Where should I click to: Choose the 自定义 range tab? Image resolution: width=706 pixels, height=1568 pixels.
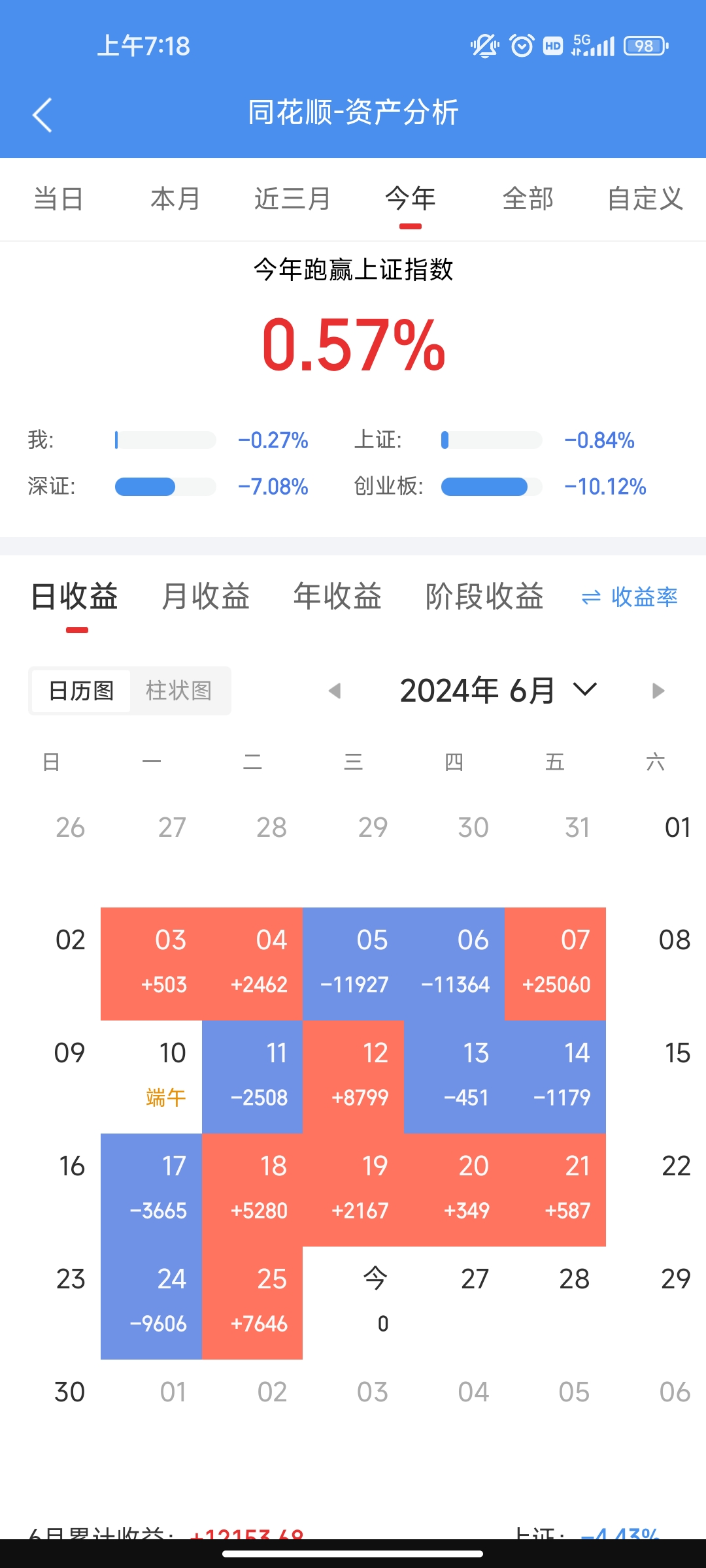pyautogui.click(x=645, y=199)
